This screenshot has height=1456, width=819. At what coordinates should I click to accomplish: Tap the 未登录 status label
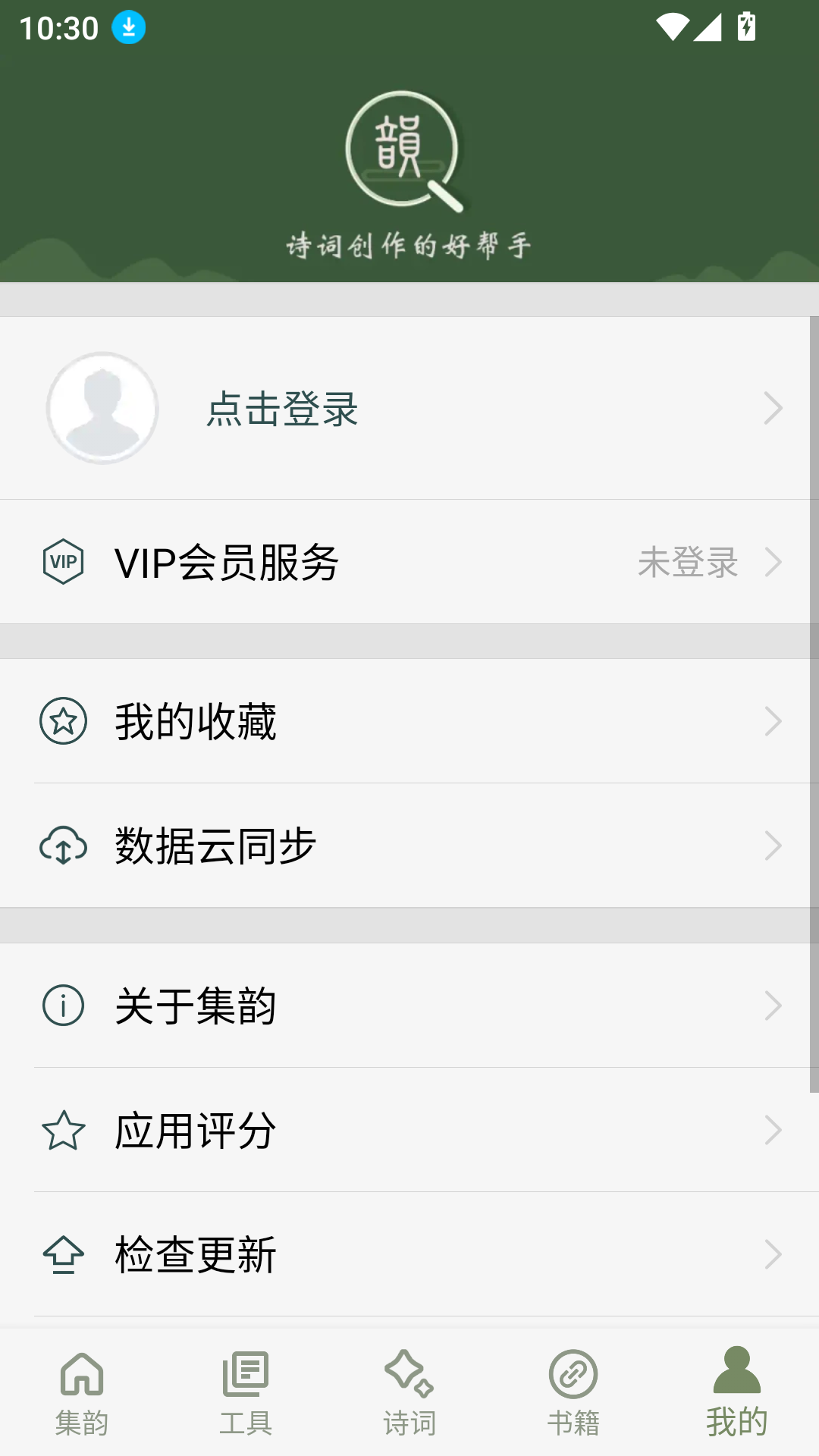(689, 562)
